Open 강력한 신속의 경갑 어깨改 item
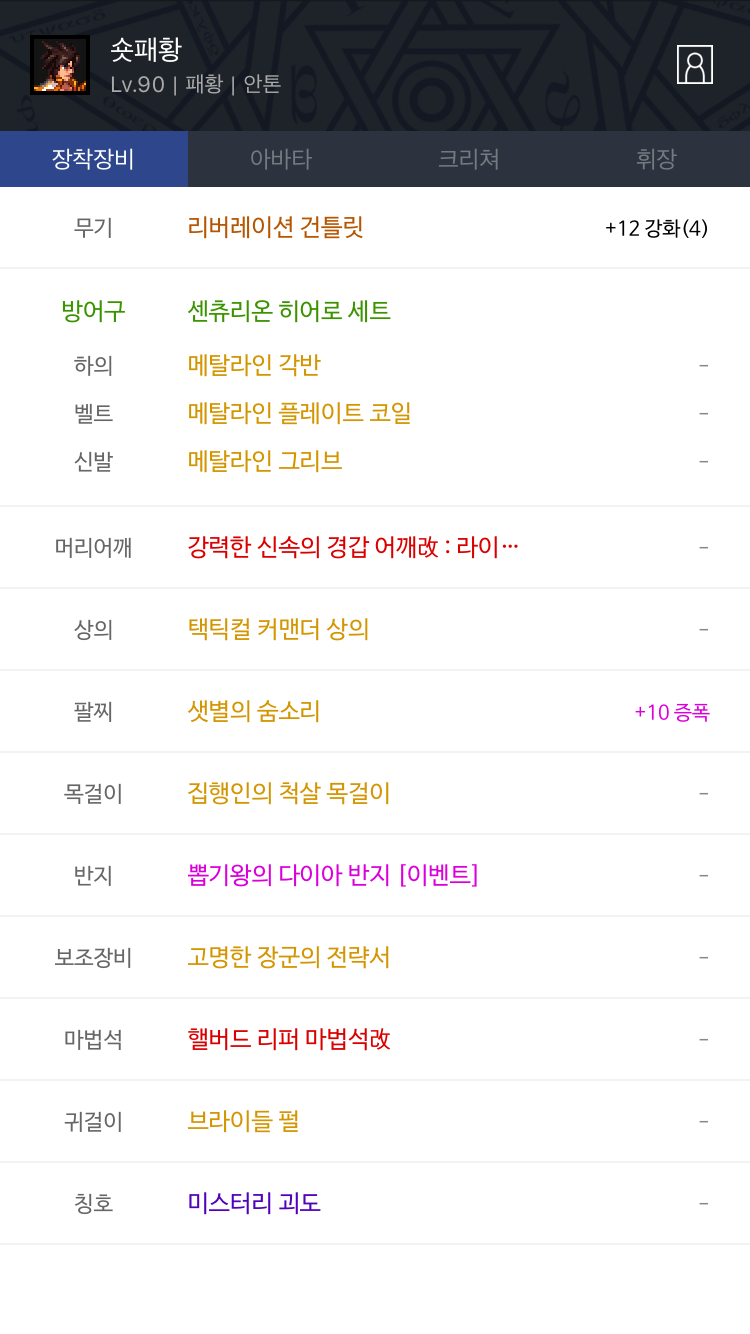The image size is (750, 1334). pyautogui.click(x=352, y=547)
